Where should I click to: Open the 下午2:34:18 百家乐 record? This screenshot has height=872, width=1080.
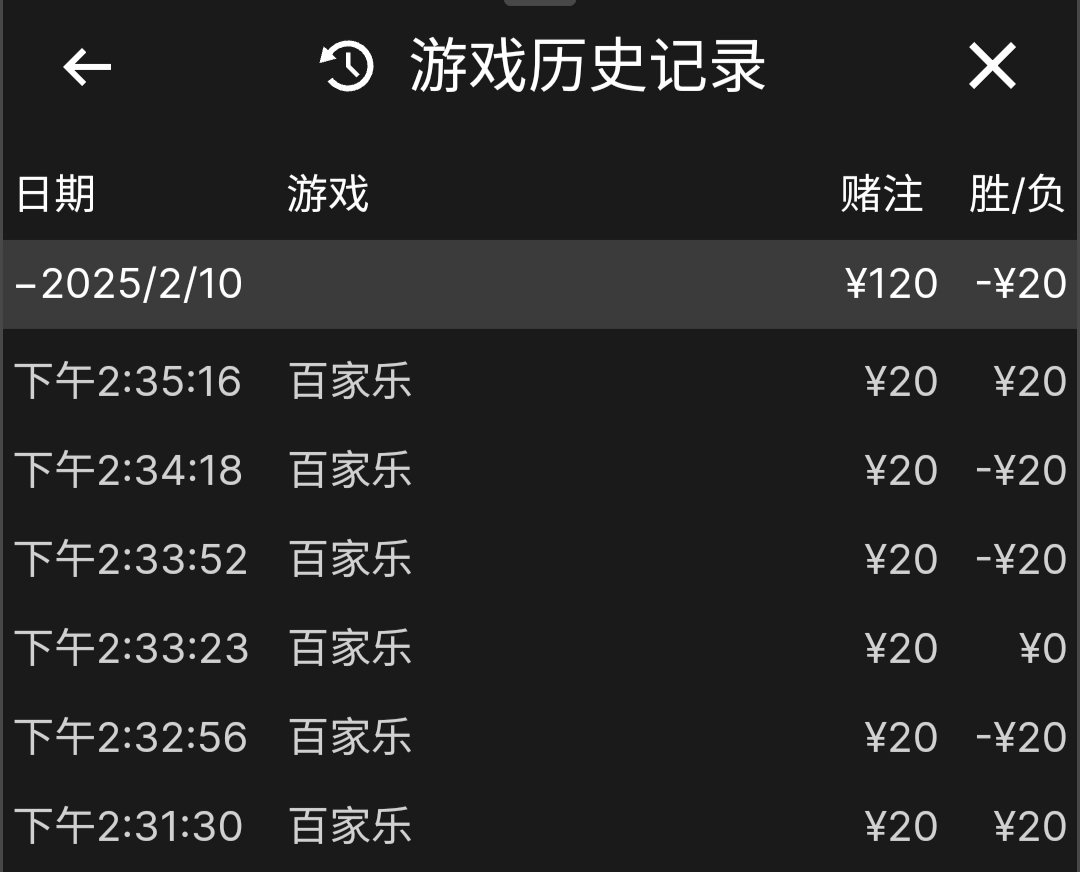click(x=540, y=471)
